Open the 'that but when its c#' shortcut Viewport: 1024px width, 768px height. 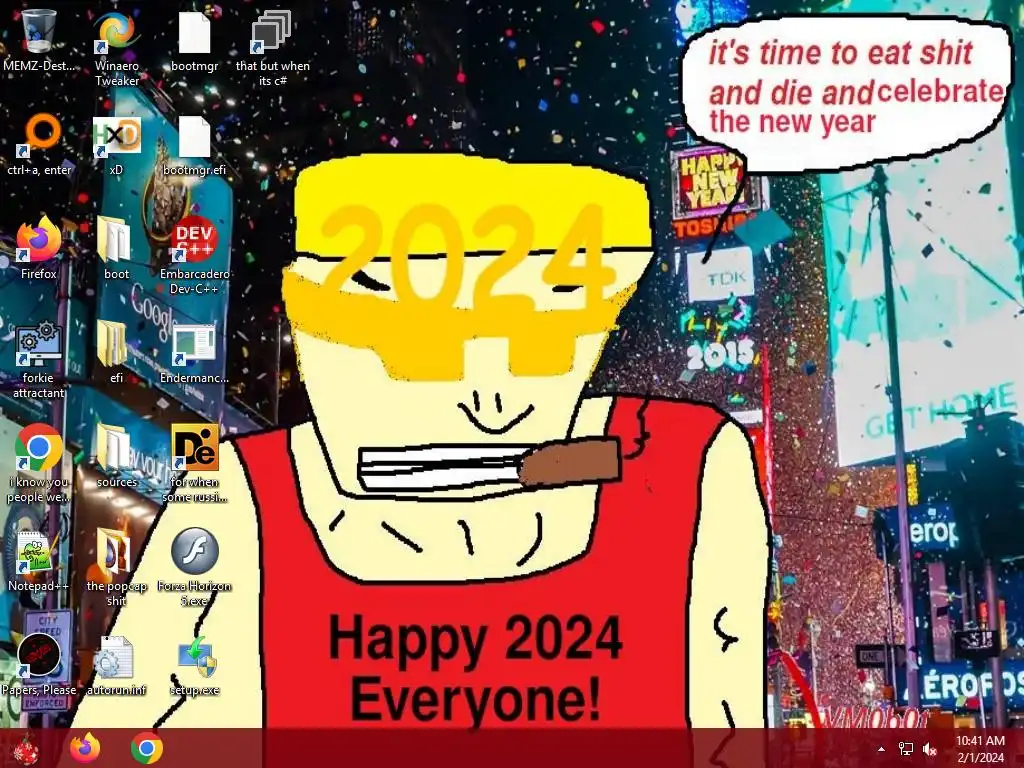(272, 32)
